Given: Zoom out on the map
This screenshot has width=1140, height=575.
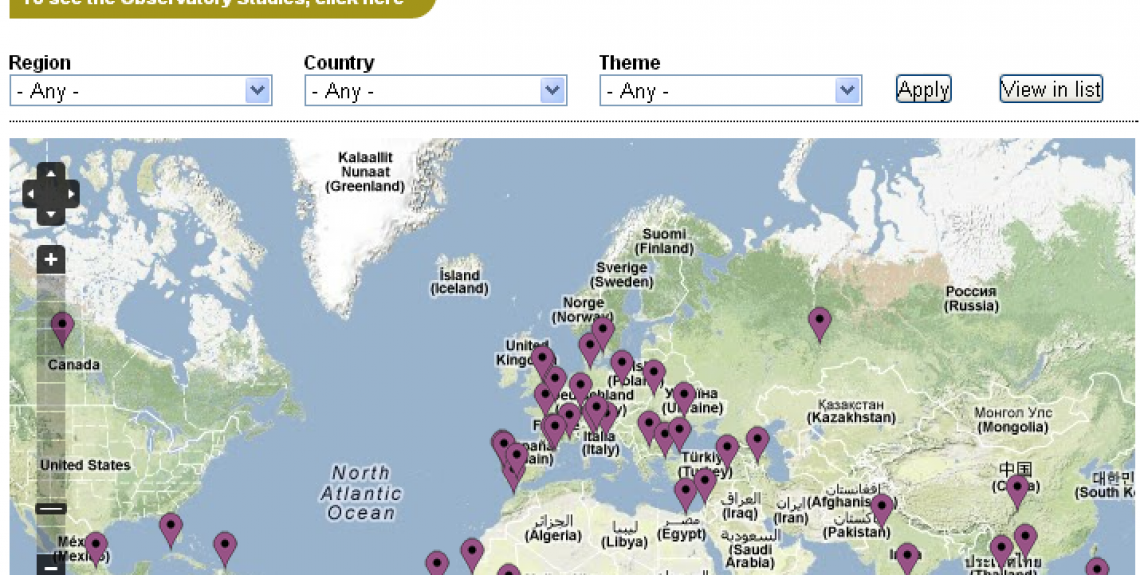Looking at the screenshot, I should 51,567.
